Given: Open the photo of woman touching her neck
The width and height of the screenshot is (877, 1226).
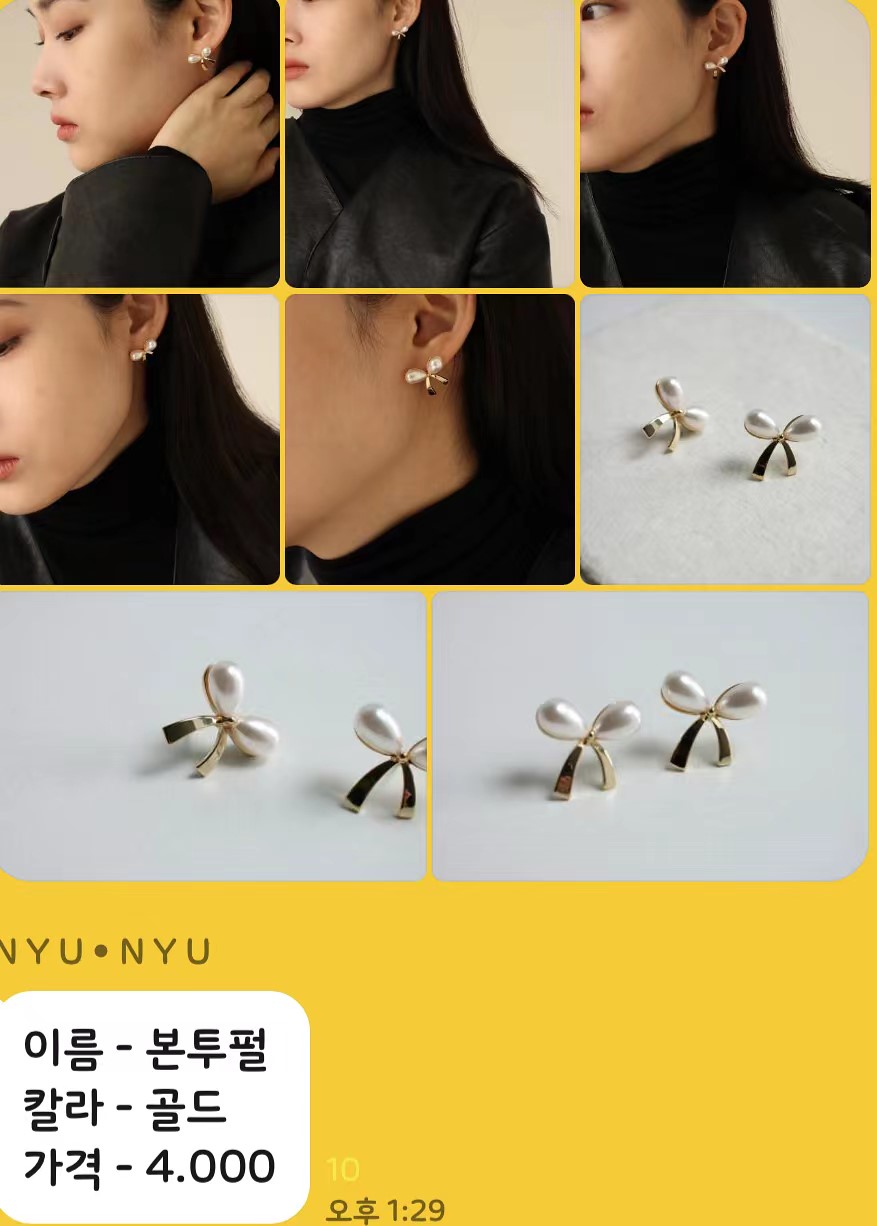Looking at the screenshot, I should coord(139,143).
